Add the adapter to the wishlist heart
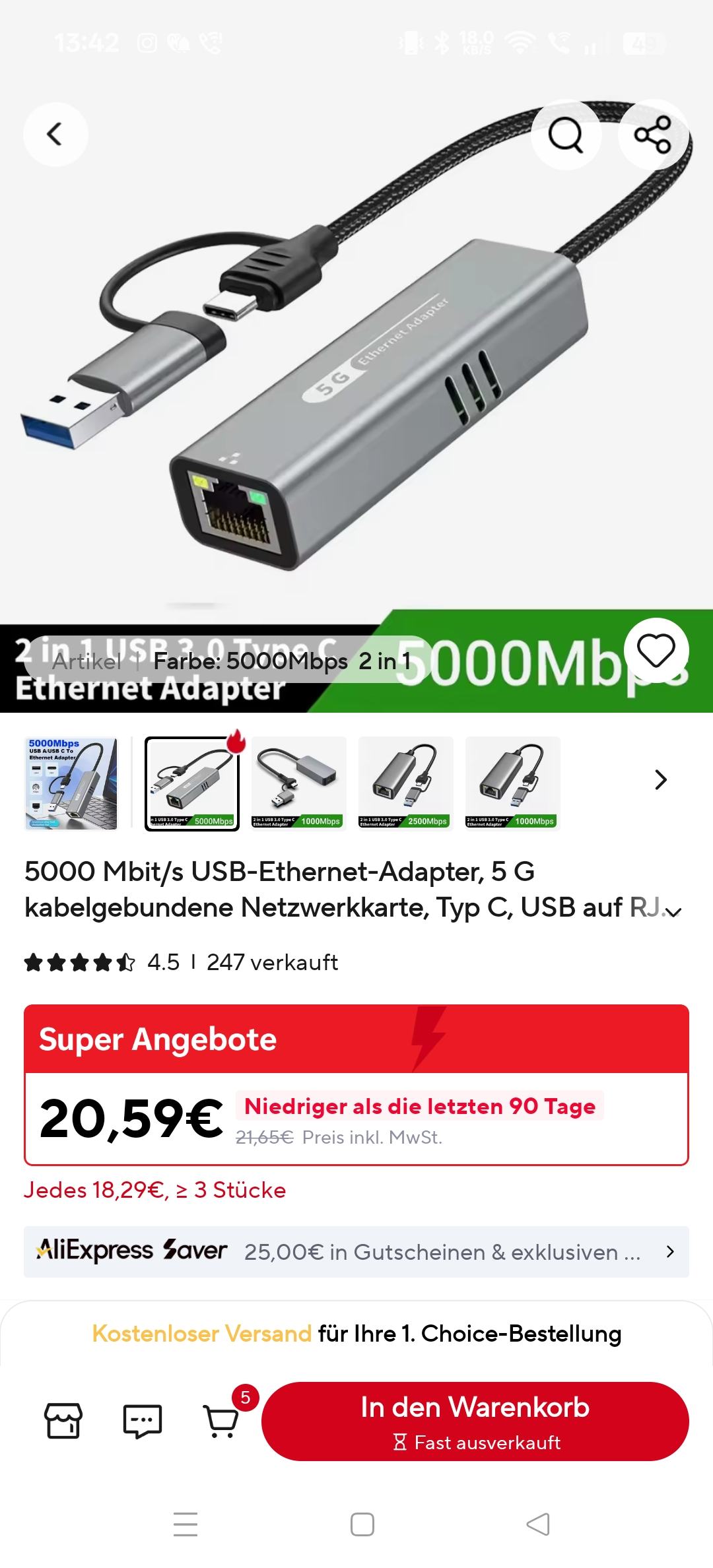Viewport: 713px width, 1568px height. (x=656, y=652)
